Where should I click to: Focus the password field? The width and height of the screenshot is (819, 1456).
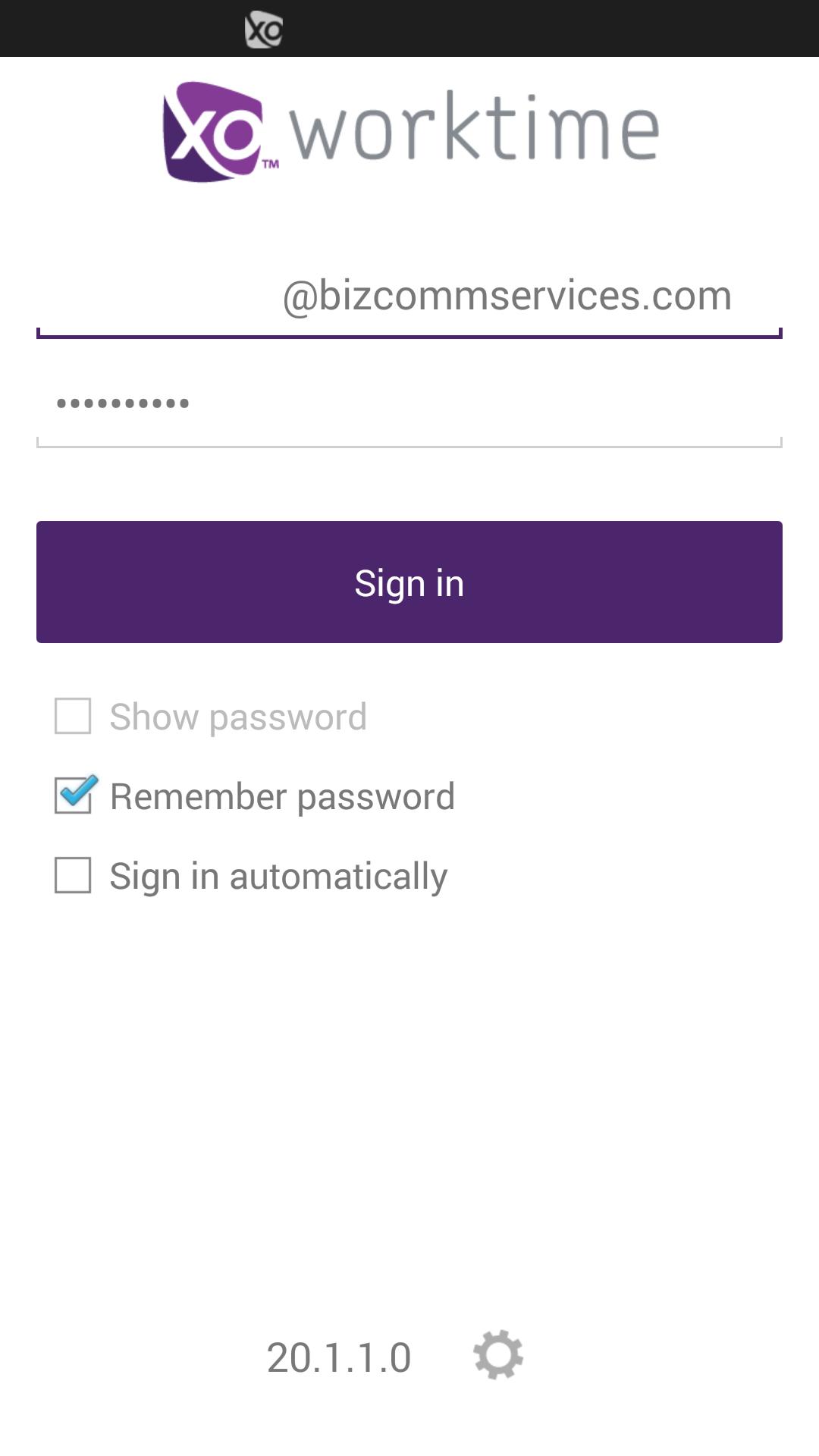(409, 406)
